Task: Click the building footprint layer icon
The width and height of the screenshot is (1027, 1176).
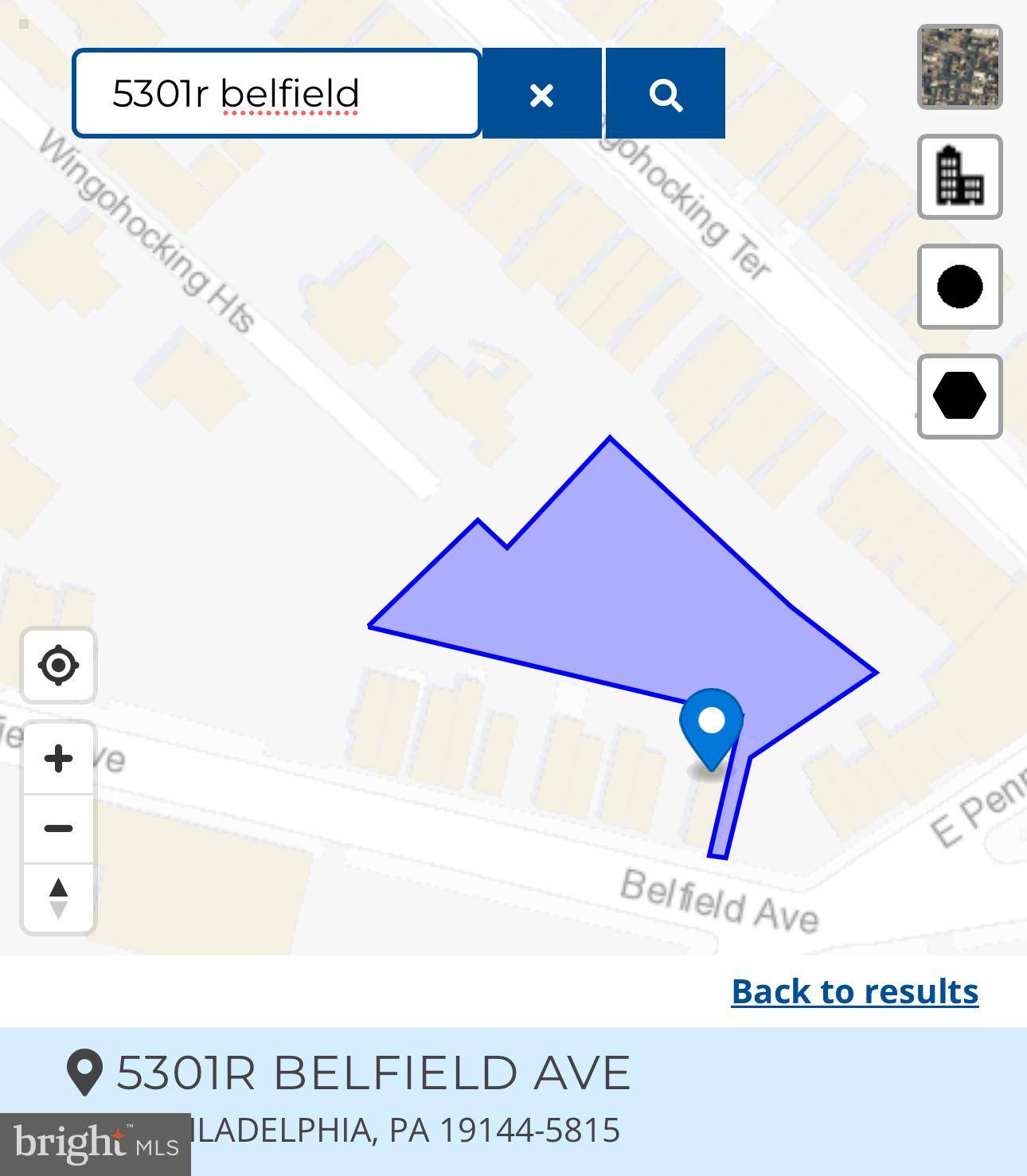Action: pyautogui.click(x=959, y=177)
